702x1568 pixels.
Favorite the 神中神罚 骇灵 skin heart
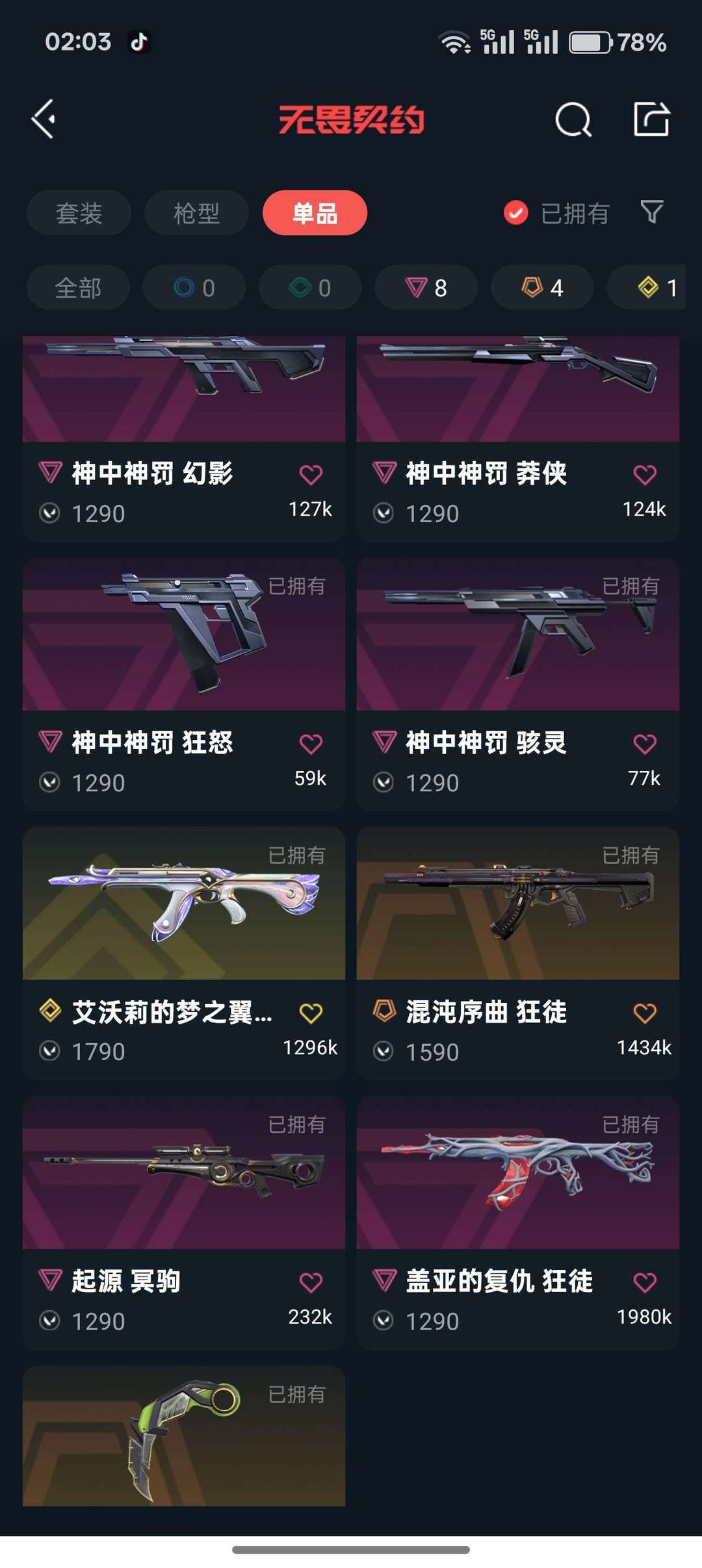[645, 744]
